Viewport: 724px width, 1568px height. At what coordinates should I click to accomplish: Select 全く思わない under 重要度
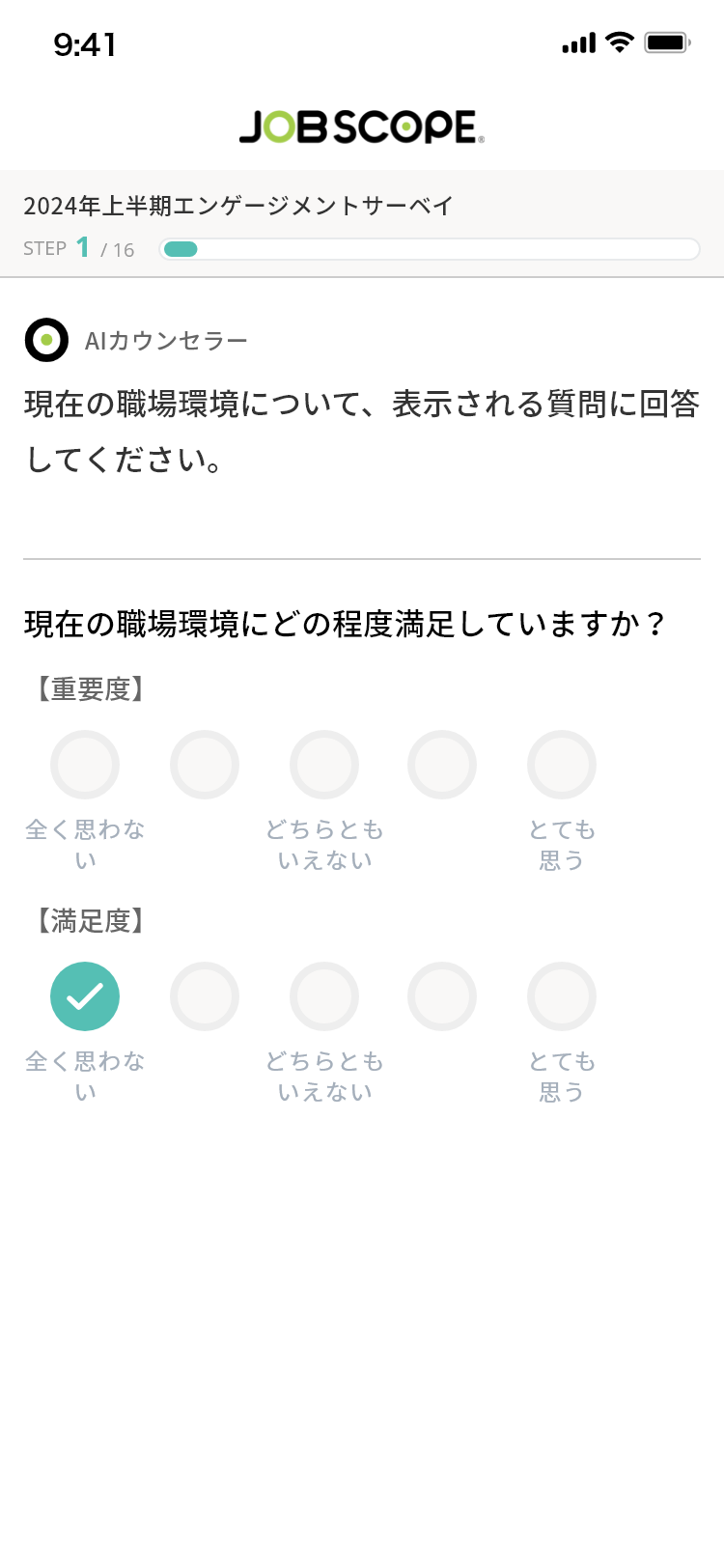[x=85, y=765]
